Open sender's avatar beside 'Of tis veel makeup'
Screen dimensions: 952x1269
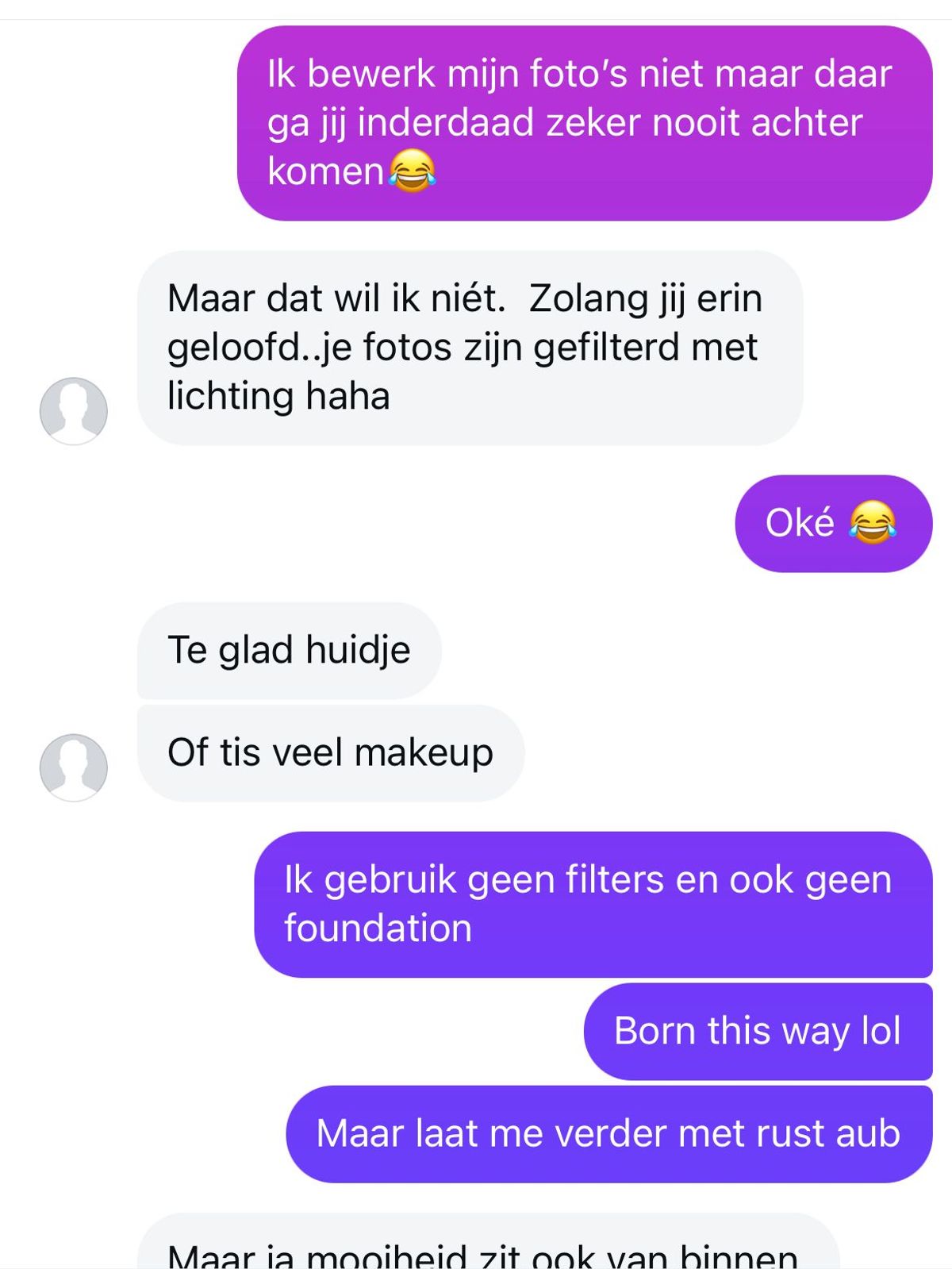(74, 767)
